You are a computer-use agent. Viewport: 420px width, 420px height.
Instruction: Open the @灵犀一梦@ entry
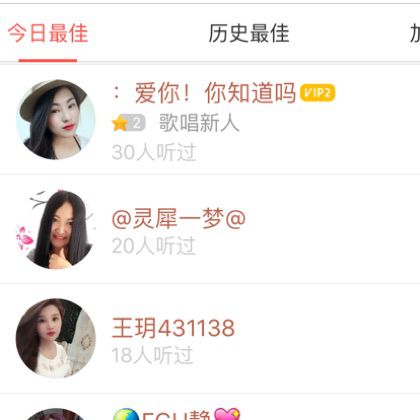tap(210, 229)
